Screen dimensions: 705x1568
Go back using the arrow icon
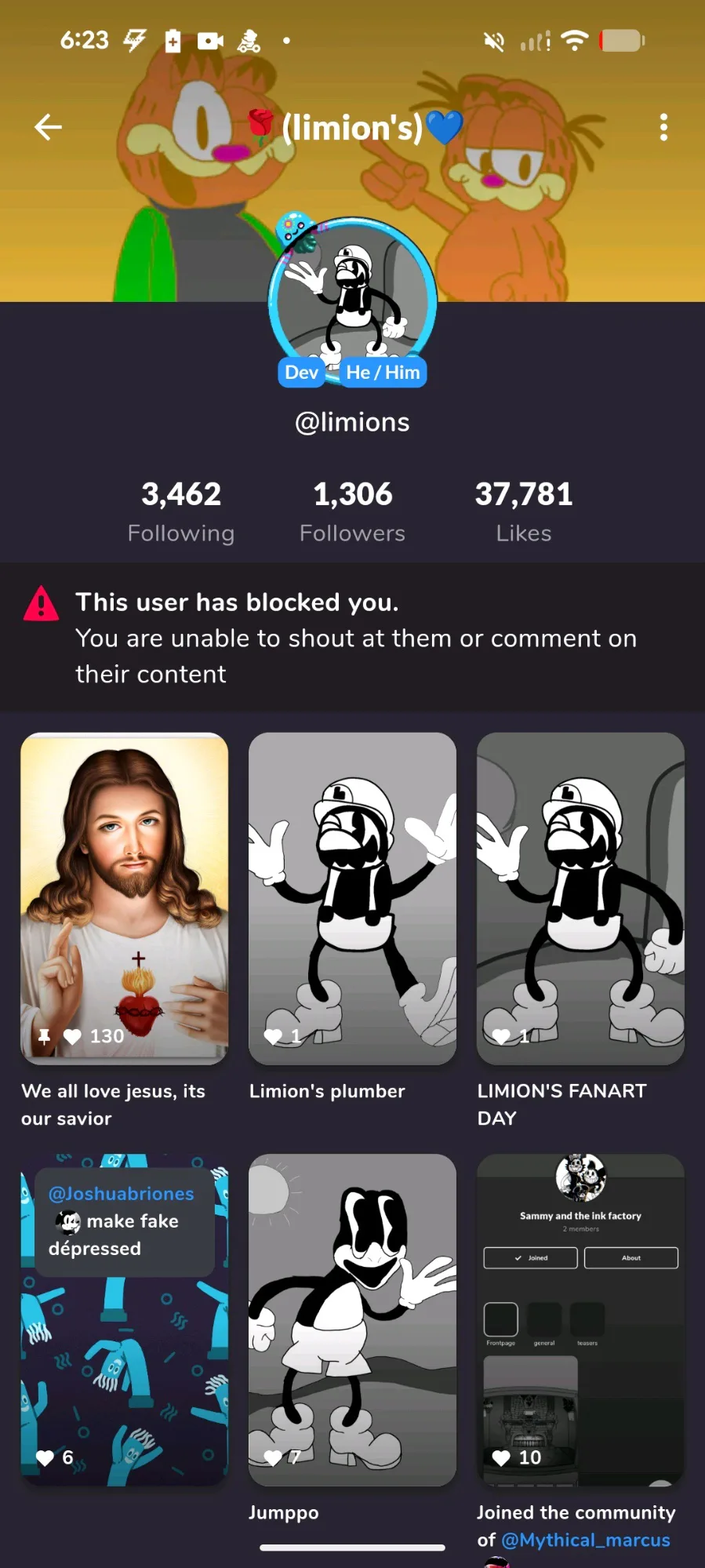point(48,127)
